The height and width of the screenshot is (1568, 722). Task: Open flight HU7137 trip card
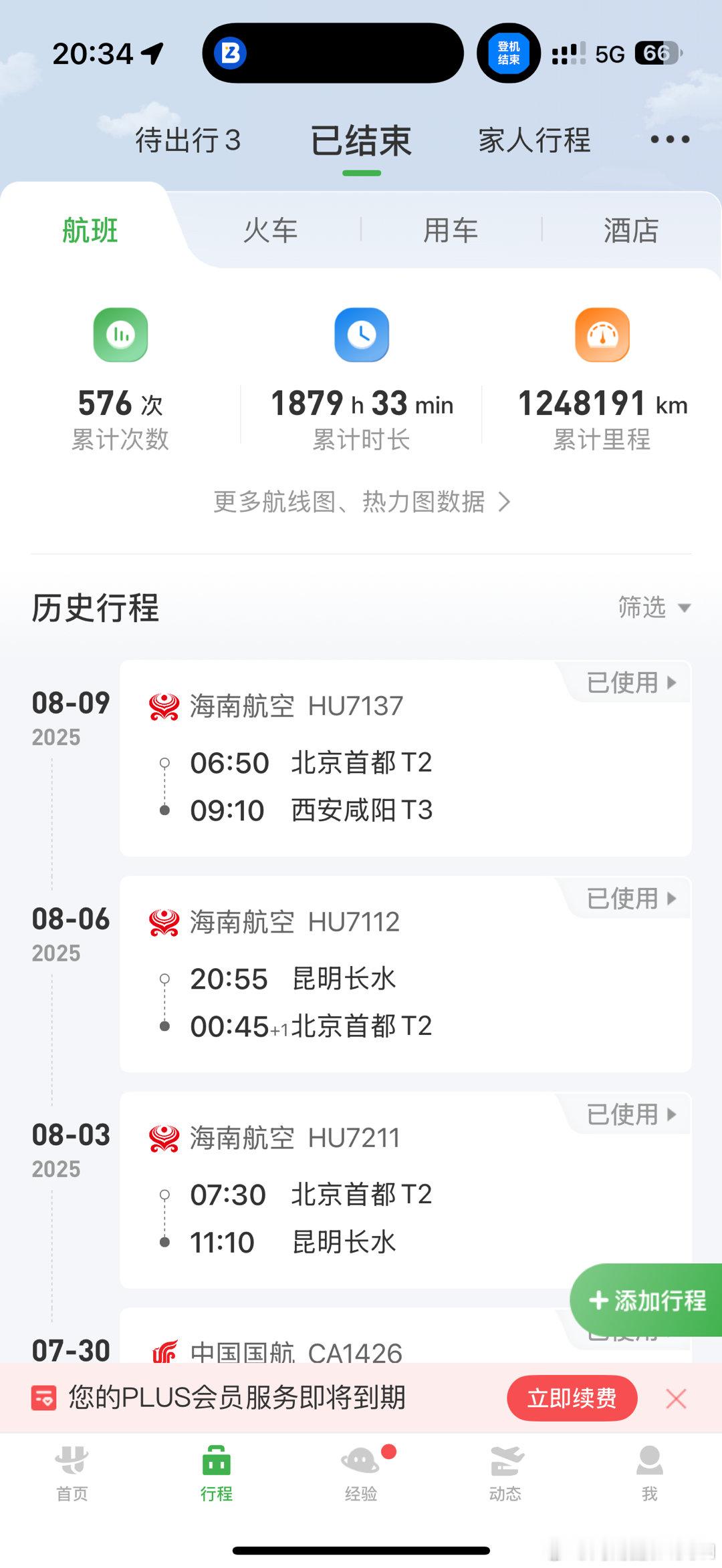tap(405, 758)
